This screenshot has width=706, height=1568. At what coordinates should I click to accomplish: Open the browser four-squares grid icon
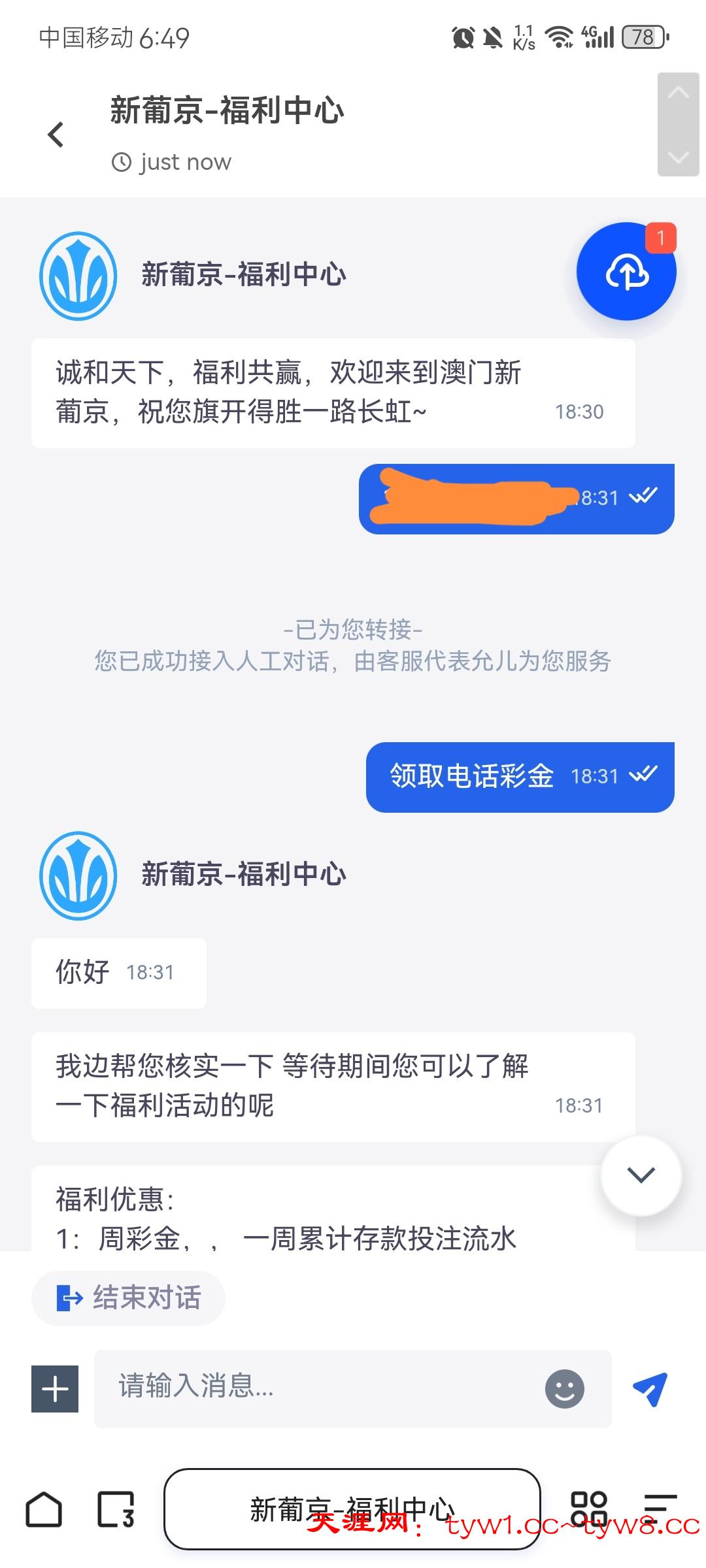click(588, 1510)
